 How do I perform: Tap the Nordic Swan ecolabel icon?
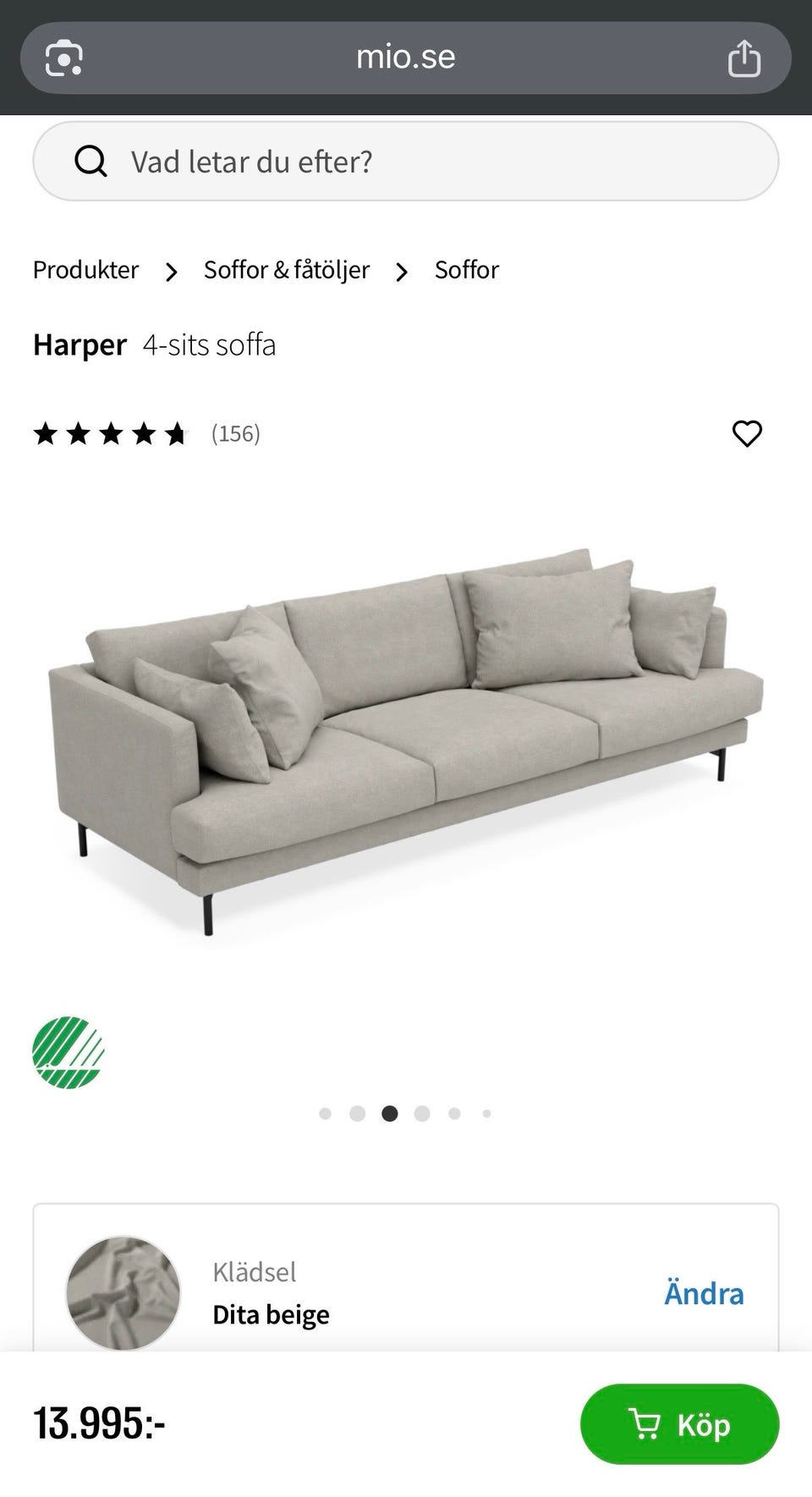pos(66,1054)
